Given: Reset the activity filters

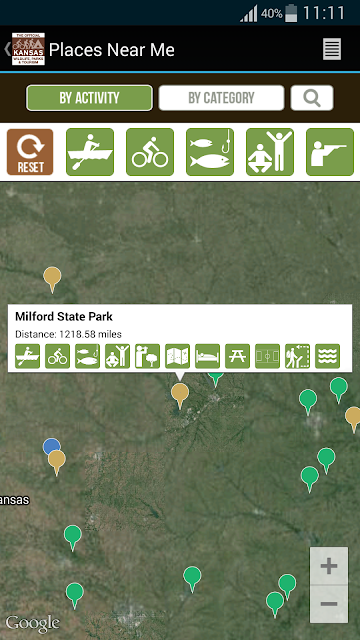Looking at the screenshot, I should [x=30, y=152].
